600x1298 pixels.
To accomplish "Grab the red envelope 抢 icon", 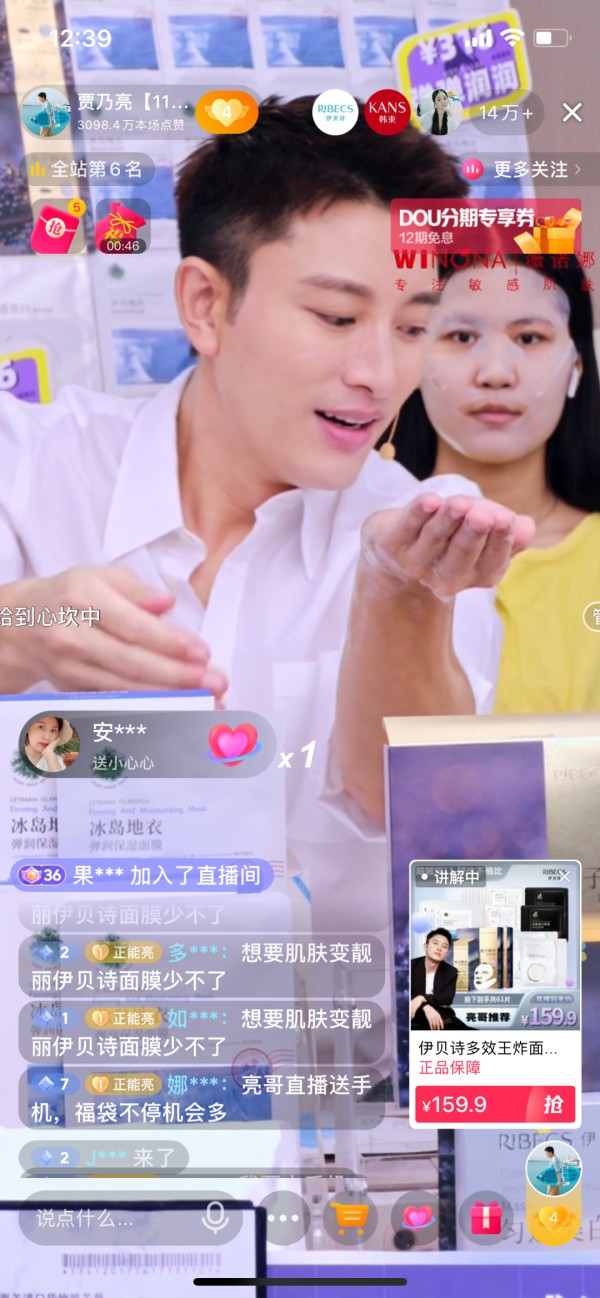I will [58, 227].
